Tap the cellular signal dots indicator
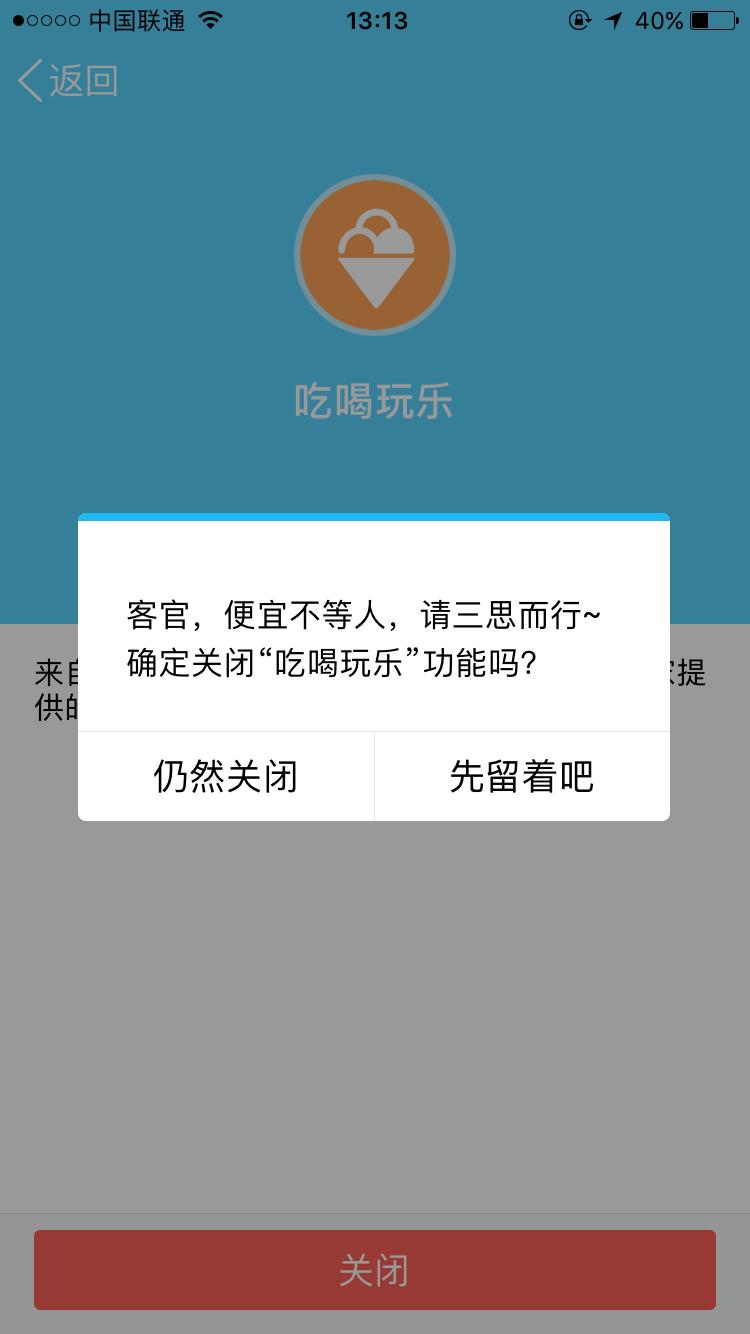The width and height of the screenshot is (750, 1334). click(42, 19)
